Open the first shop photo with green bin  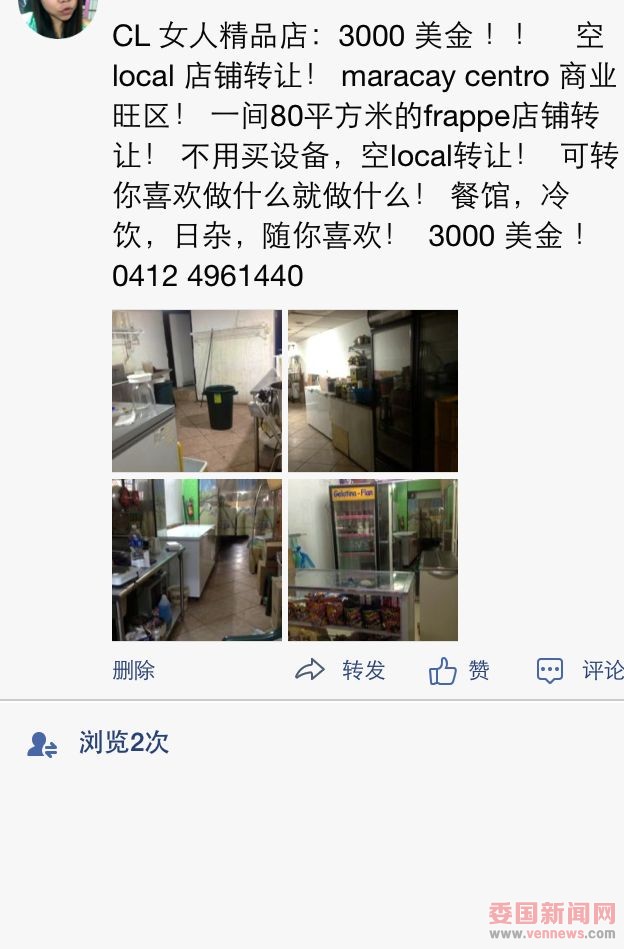click(x=197, y=391)
